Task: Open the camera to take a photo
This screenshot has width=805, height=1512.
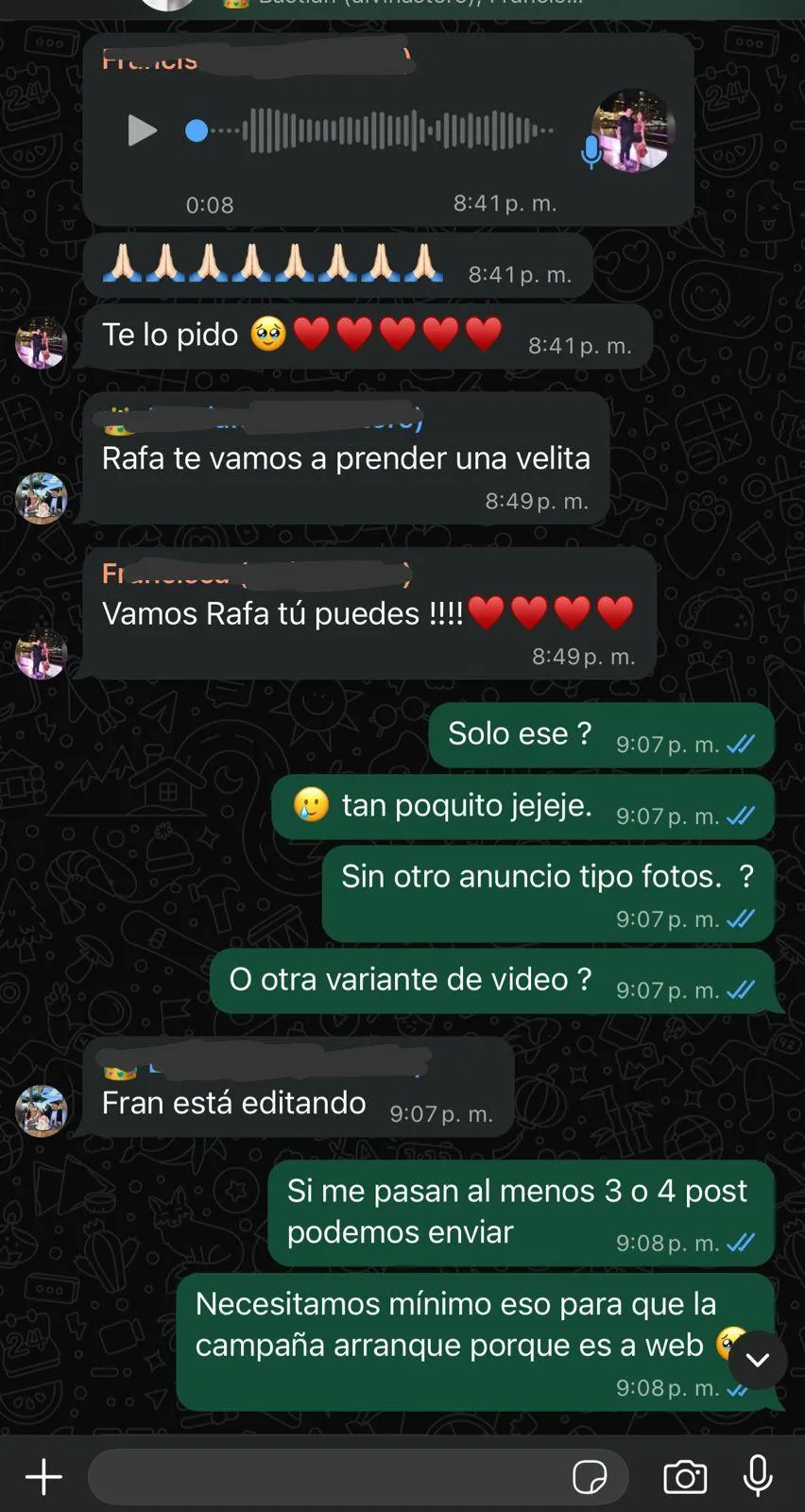Action: coord(685,1476)
